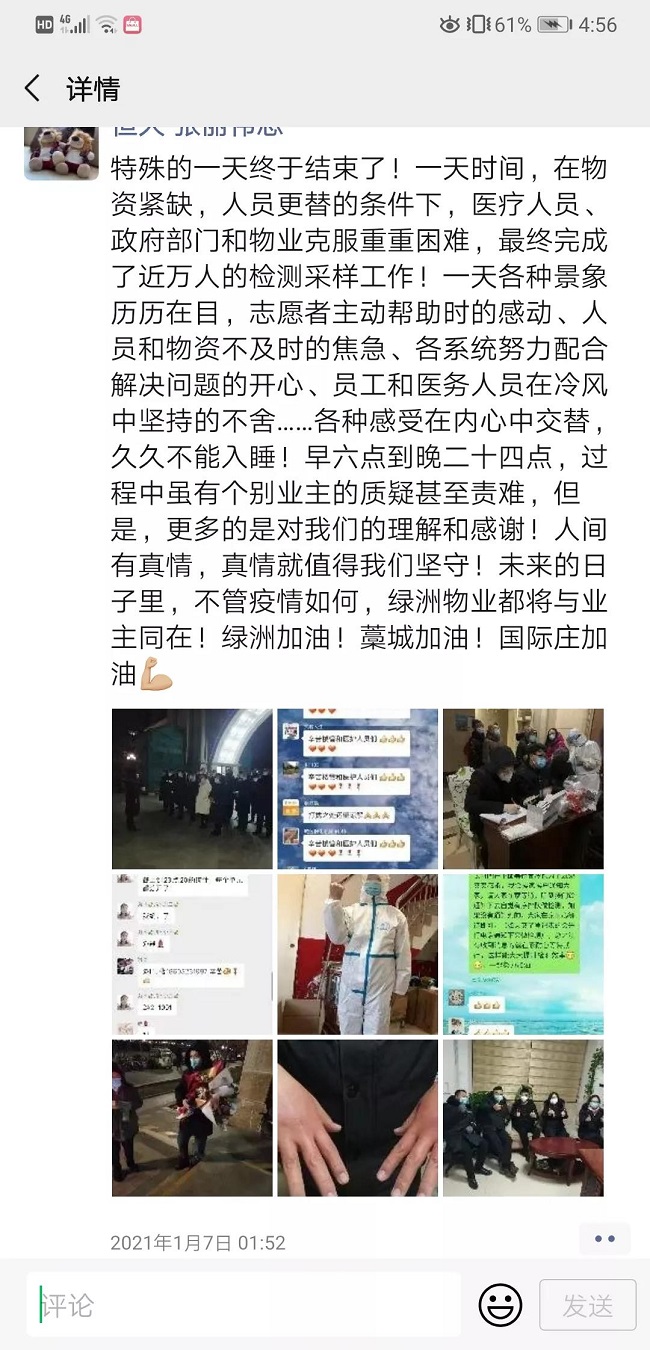Go back from the 详情 page

pyautogui.click(x=33, y=89)
